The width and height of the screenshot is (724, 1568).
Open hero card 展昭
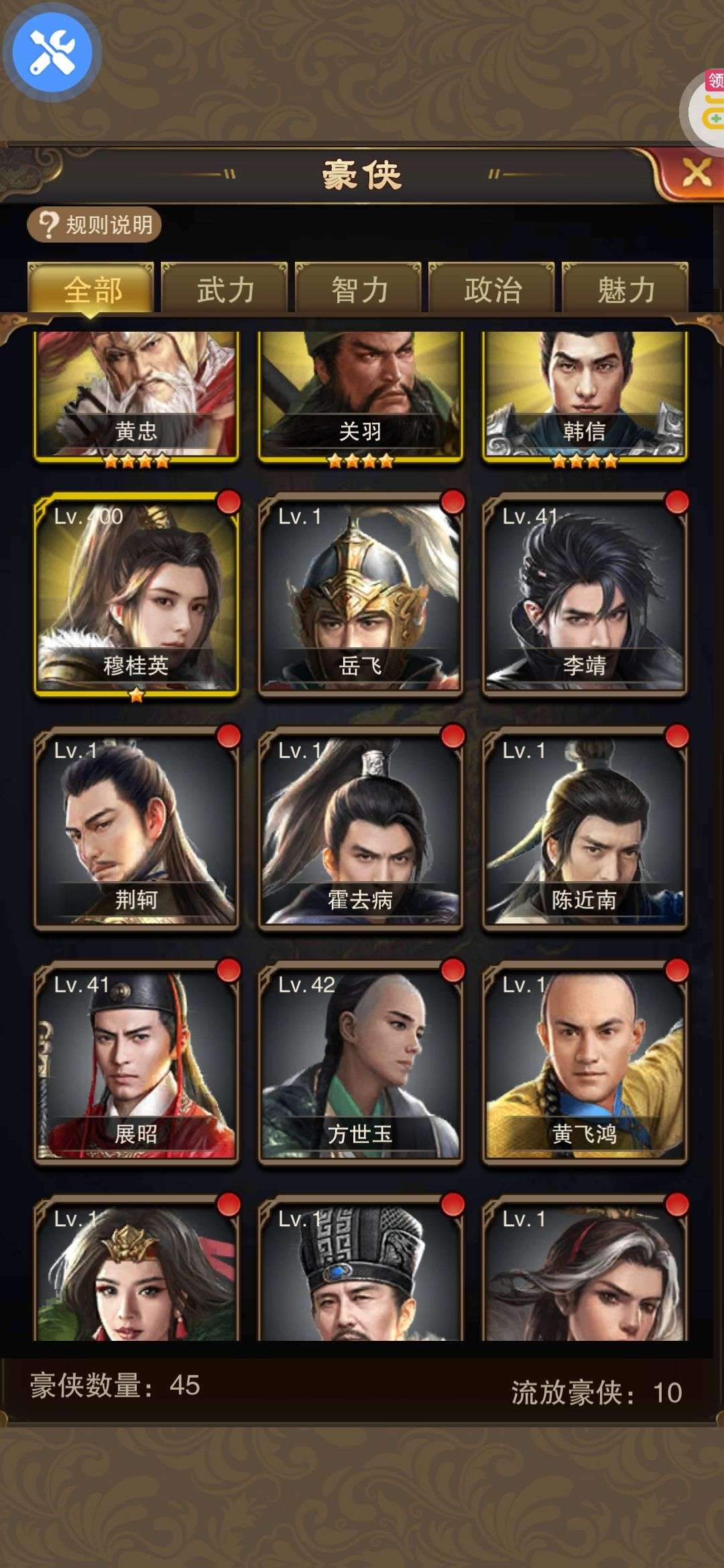[x=136, y=1063]
